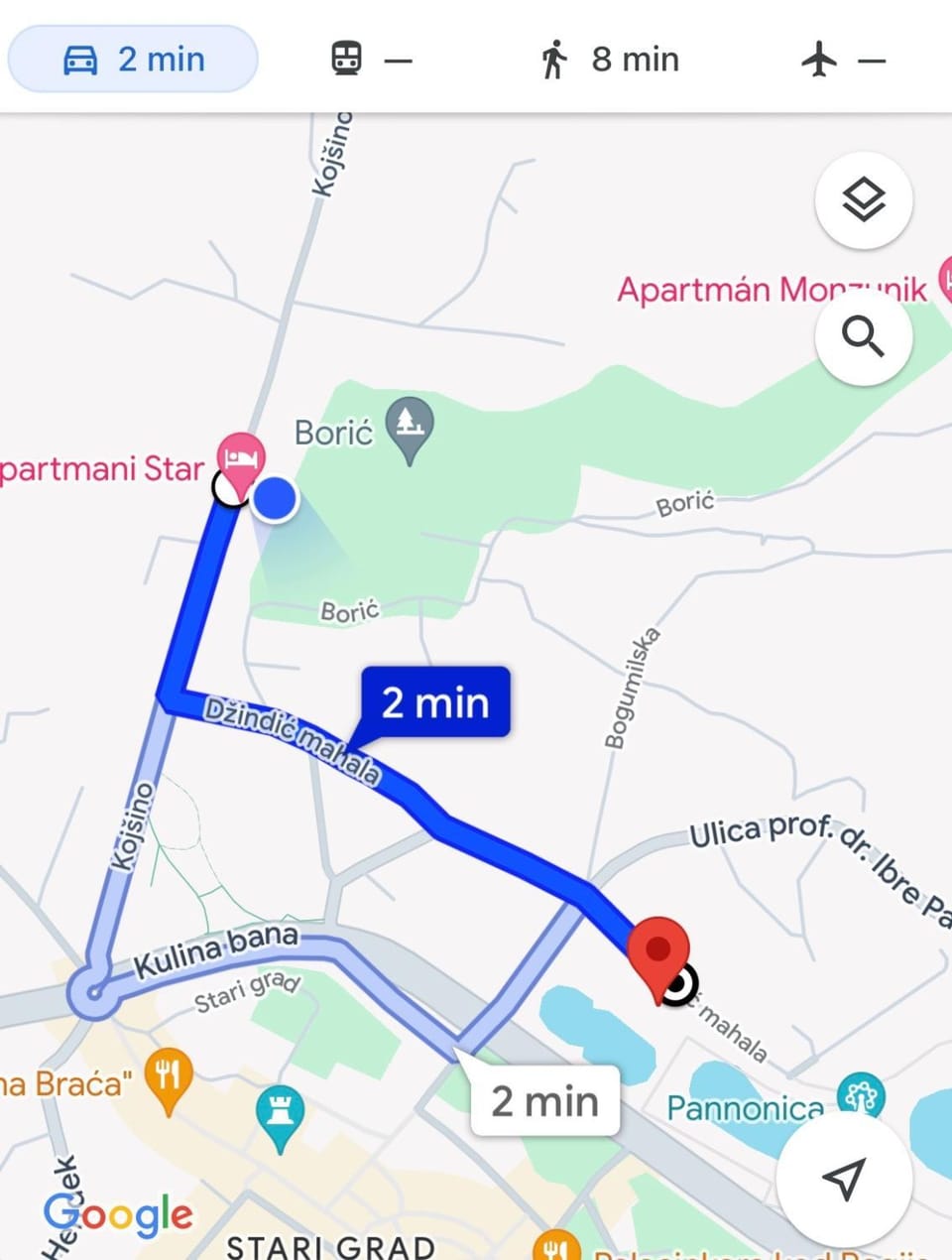Open the Pannonica attraction marker
This screenshot has height=1260, width=952.
click(x=860, y=1097)
